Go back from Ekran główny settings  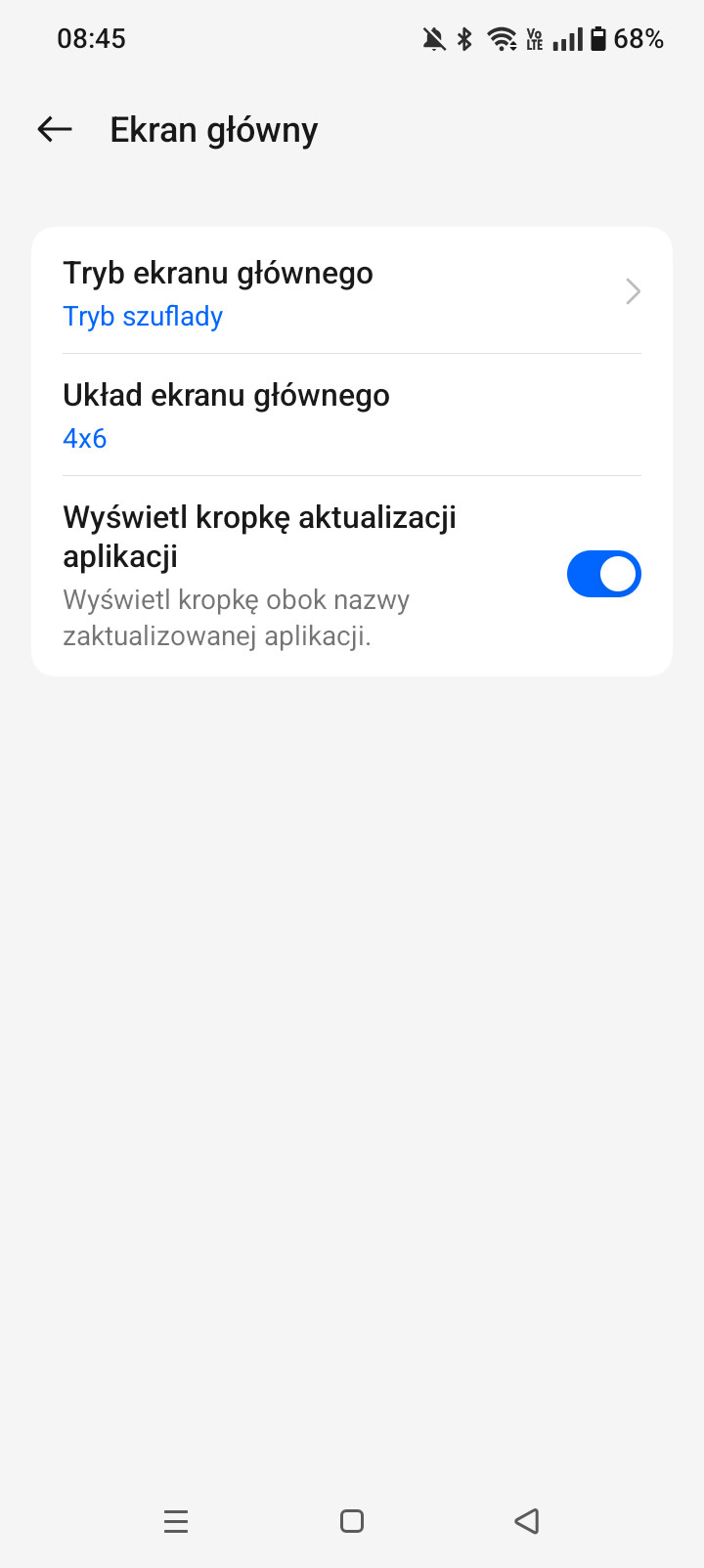[x=55, y=129]
